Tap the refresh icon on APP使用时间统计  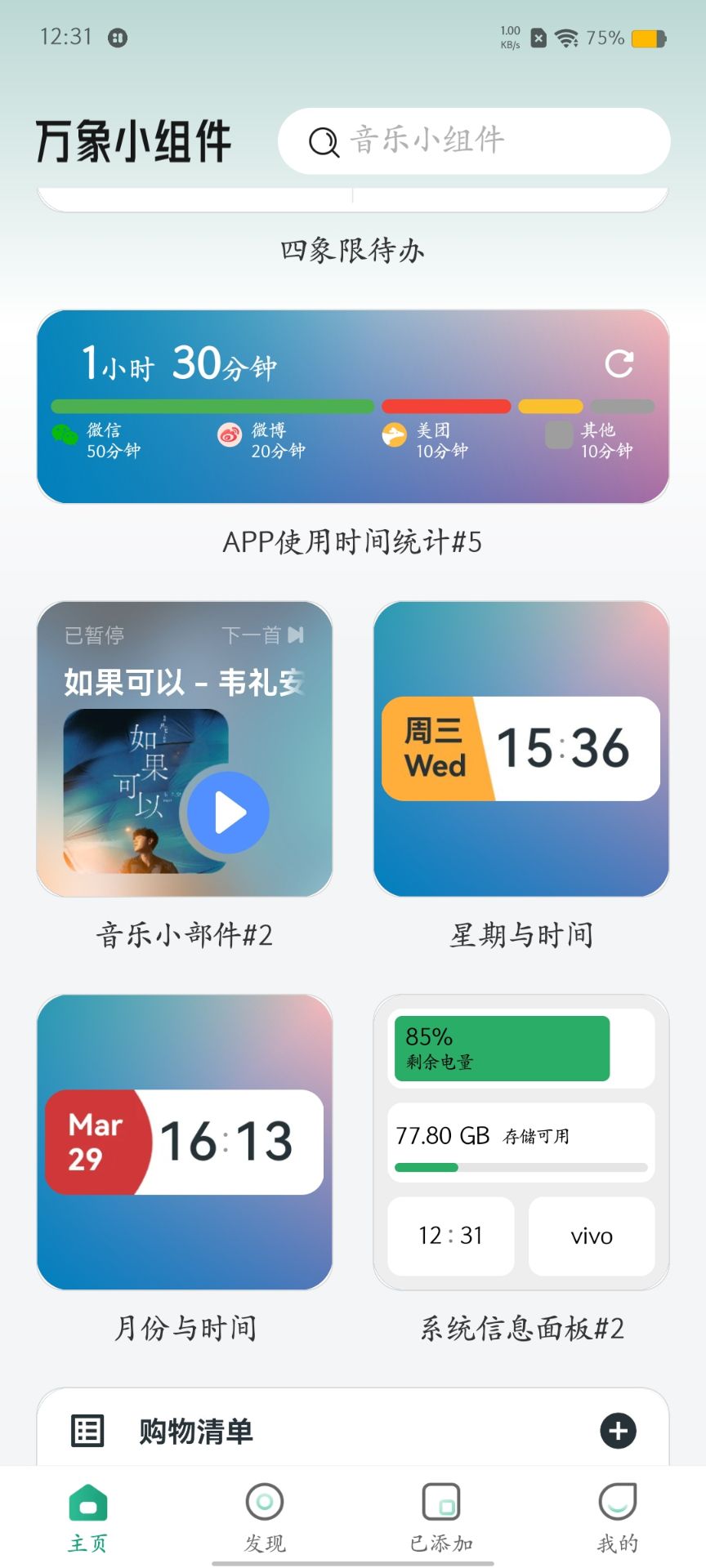tap(619, 364)
